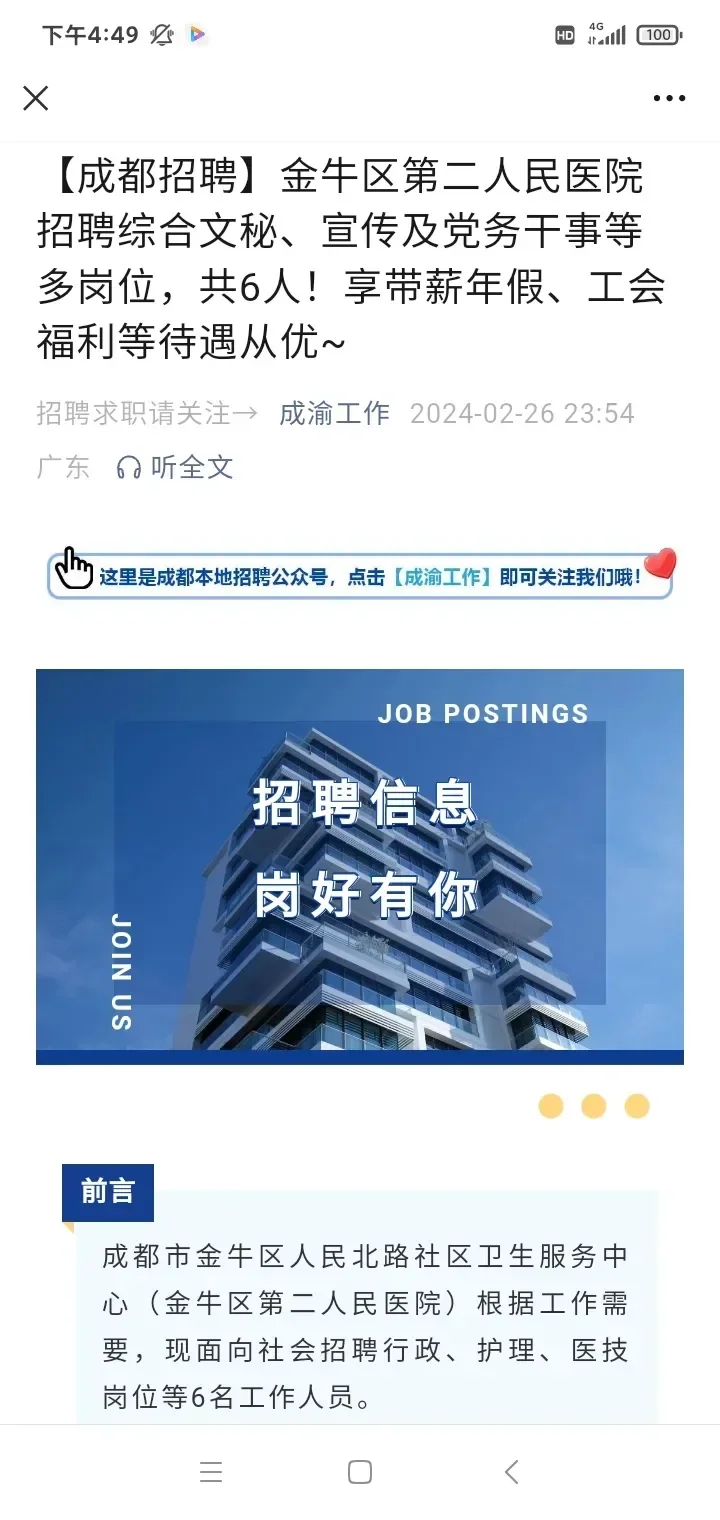Go to the system home screen
The width and height of the screenshot is (720, 1520).
360,1471
